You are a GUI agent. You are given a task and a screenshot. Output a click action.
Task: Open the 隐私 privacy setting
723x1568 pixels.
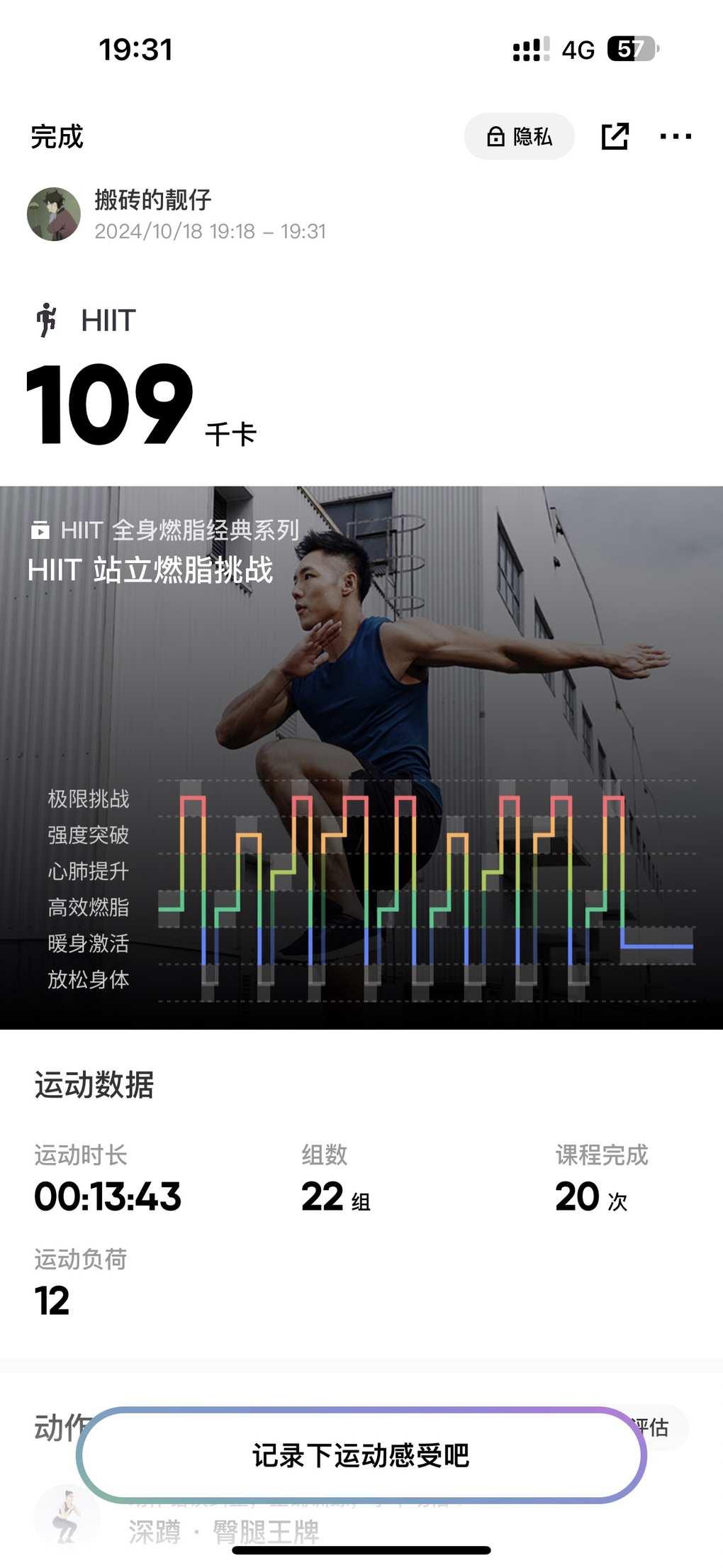pyautogui.click(x=519, y=136)
